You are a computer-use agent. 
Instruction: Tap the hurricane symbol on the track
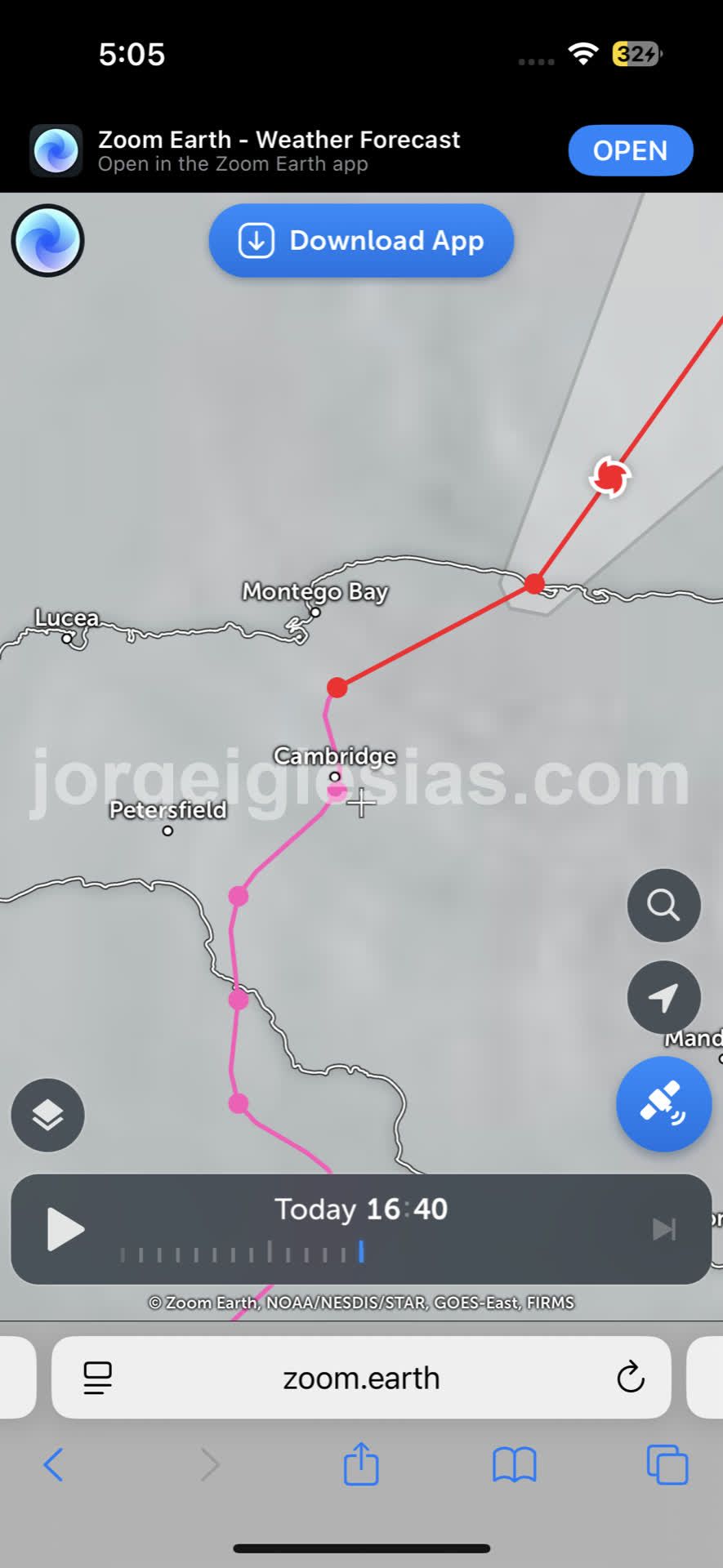(x=610, y=476)
